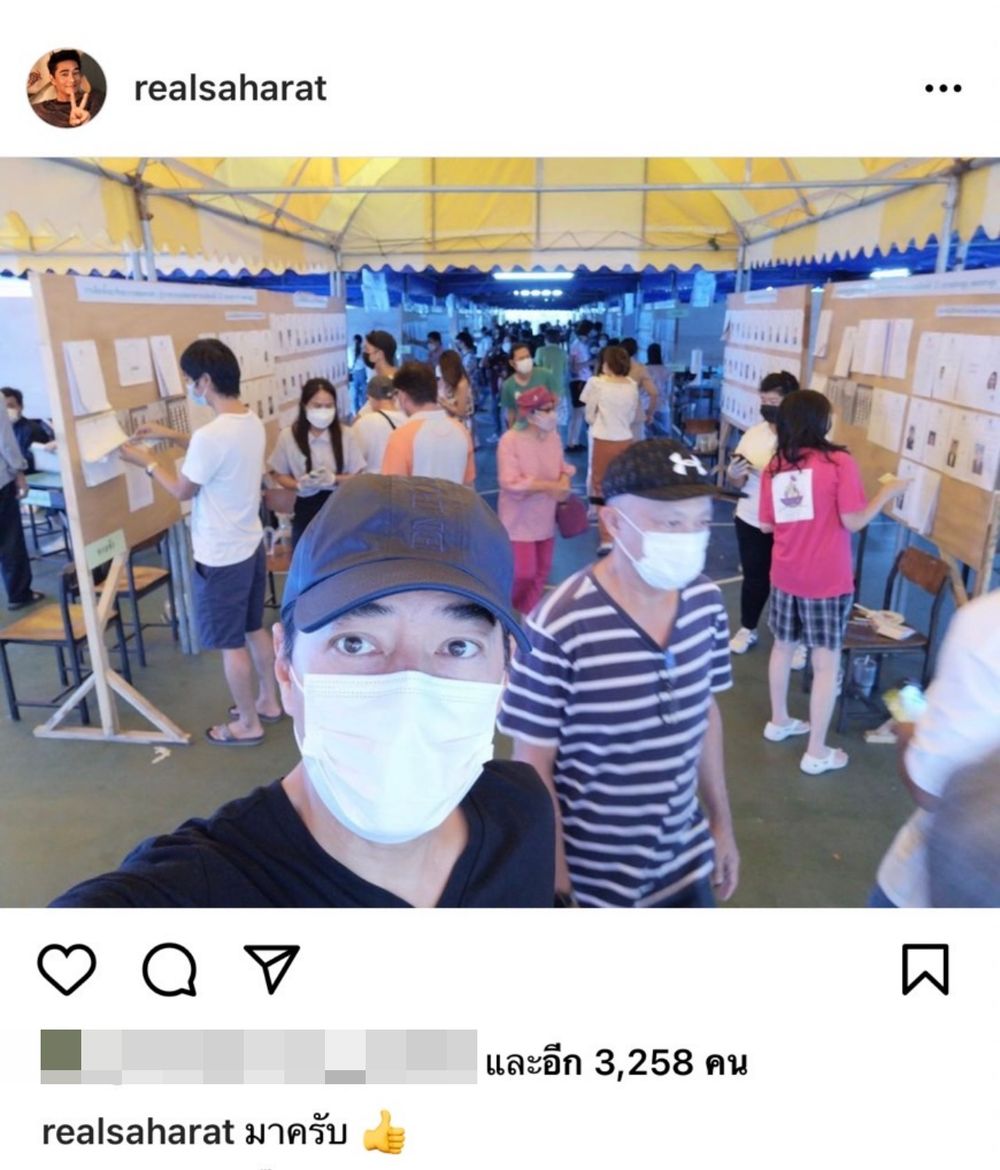Bookmark this post
Image resolution: width=1000 pixels, height=1170 pixels.
925,969
